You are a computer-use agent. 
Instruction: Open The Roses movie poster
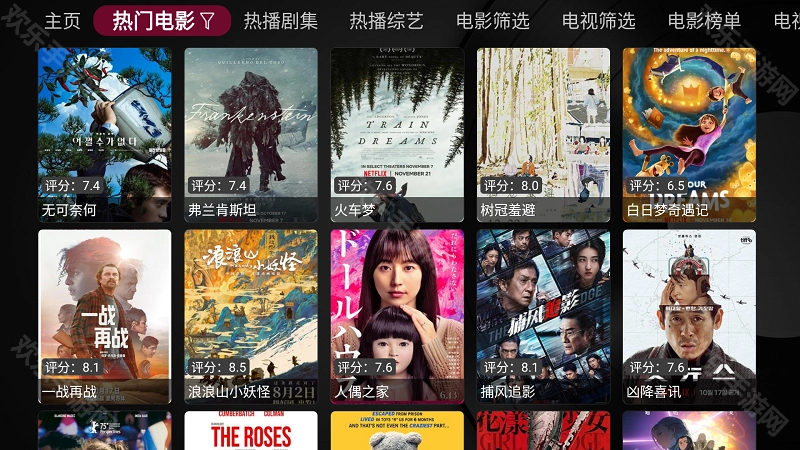coord(251,431)
